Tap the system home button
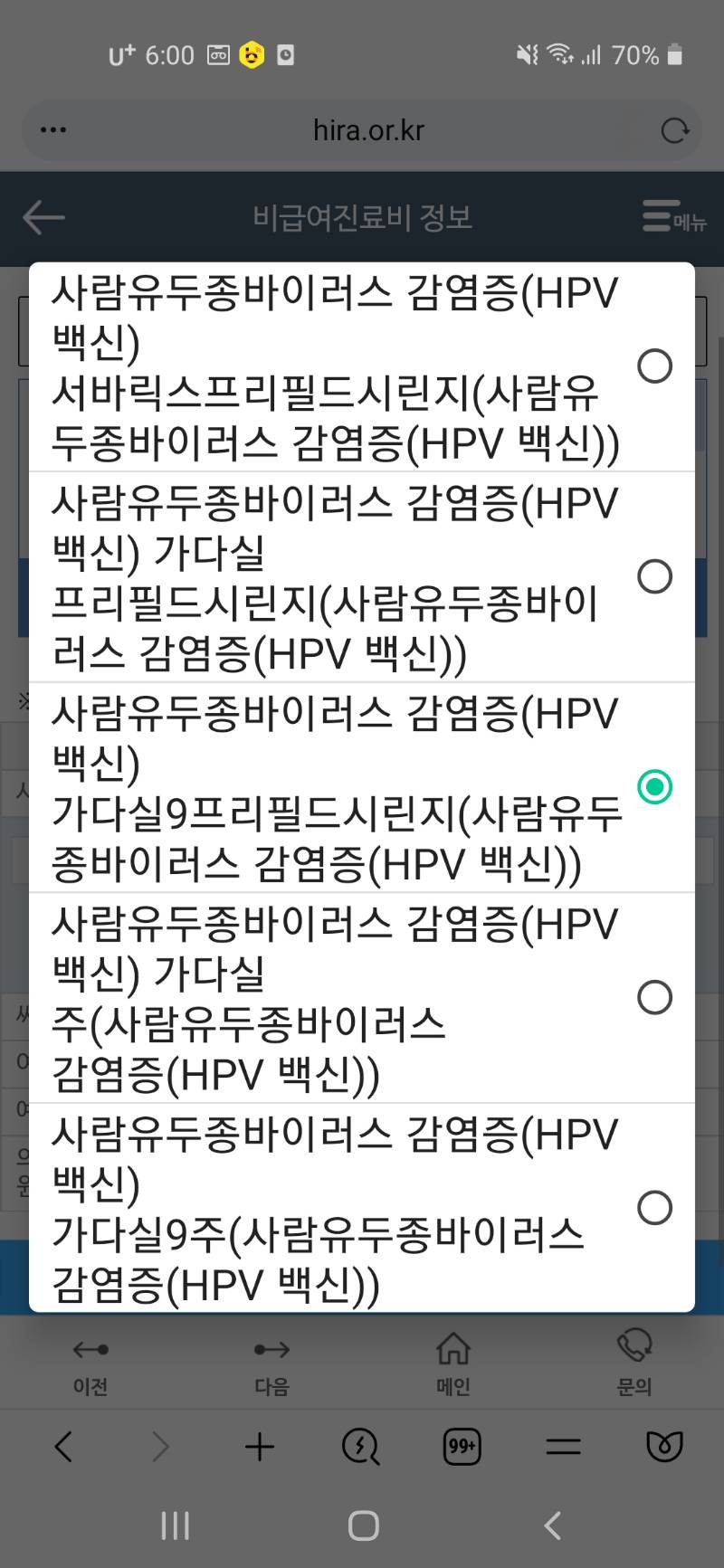The image size is (724, 1568). 363,1525
